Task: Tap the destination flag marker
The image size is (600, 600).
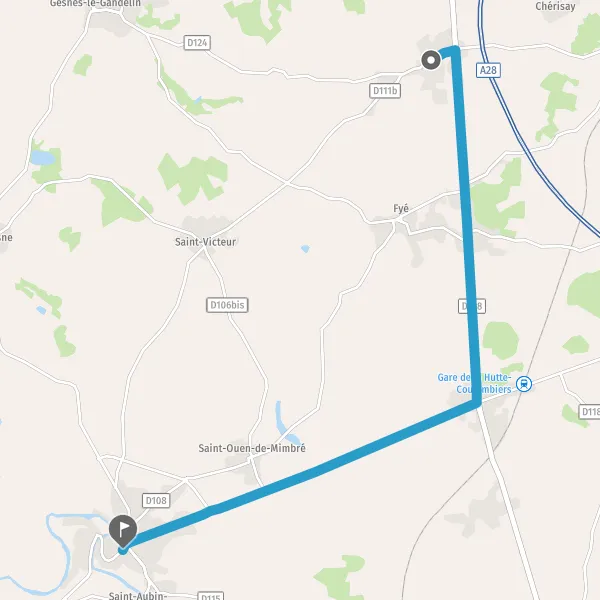Action: click(x=123, y=531)
